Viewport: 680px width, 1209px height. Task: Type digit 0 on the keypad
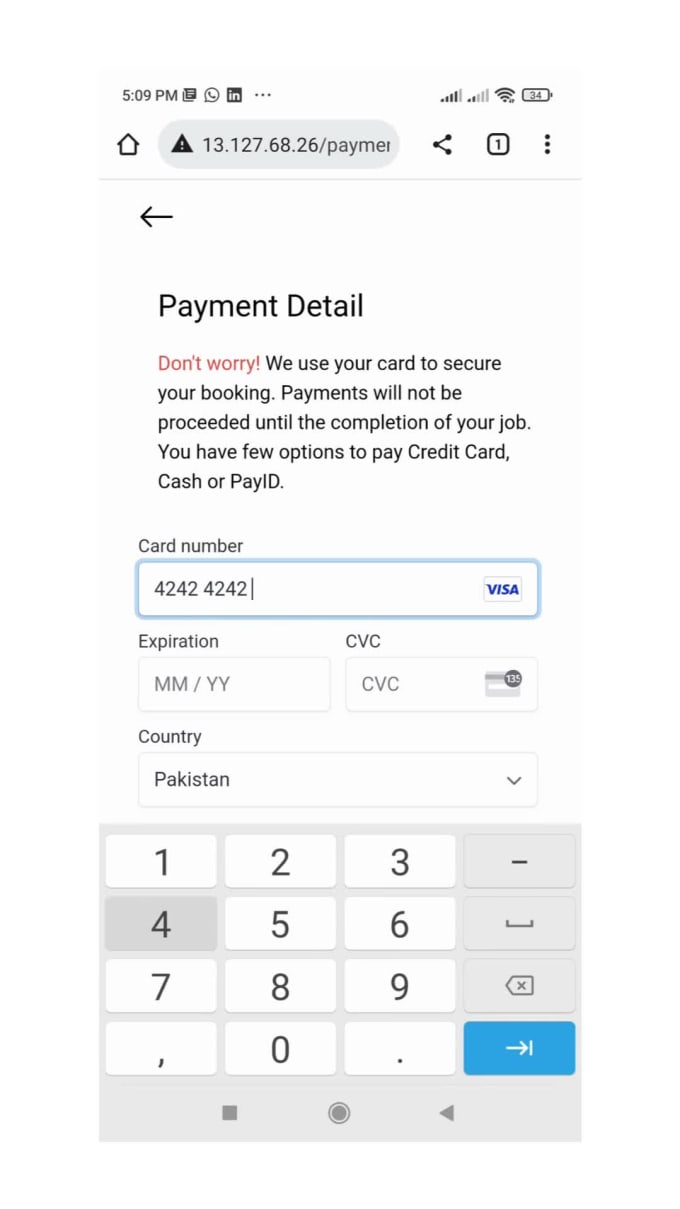coord(280,1049)
